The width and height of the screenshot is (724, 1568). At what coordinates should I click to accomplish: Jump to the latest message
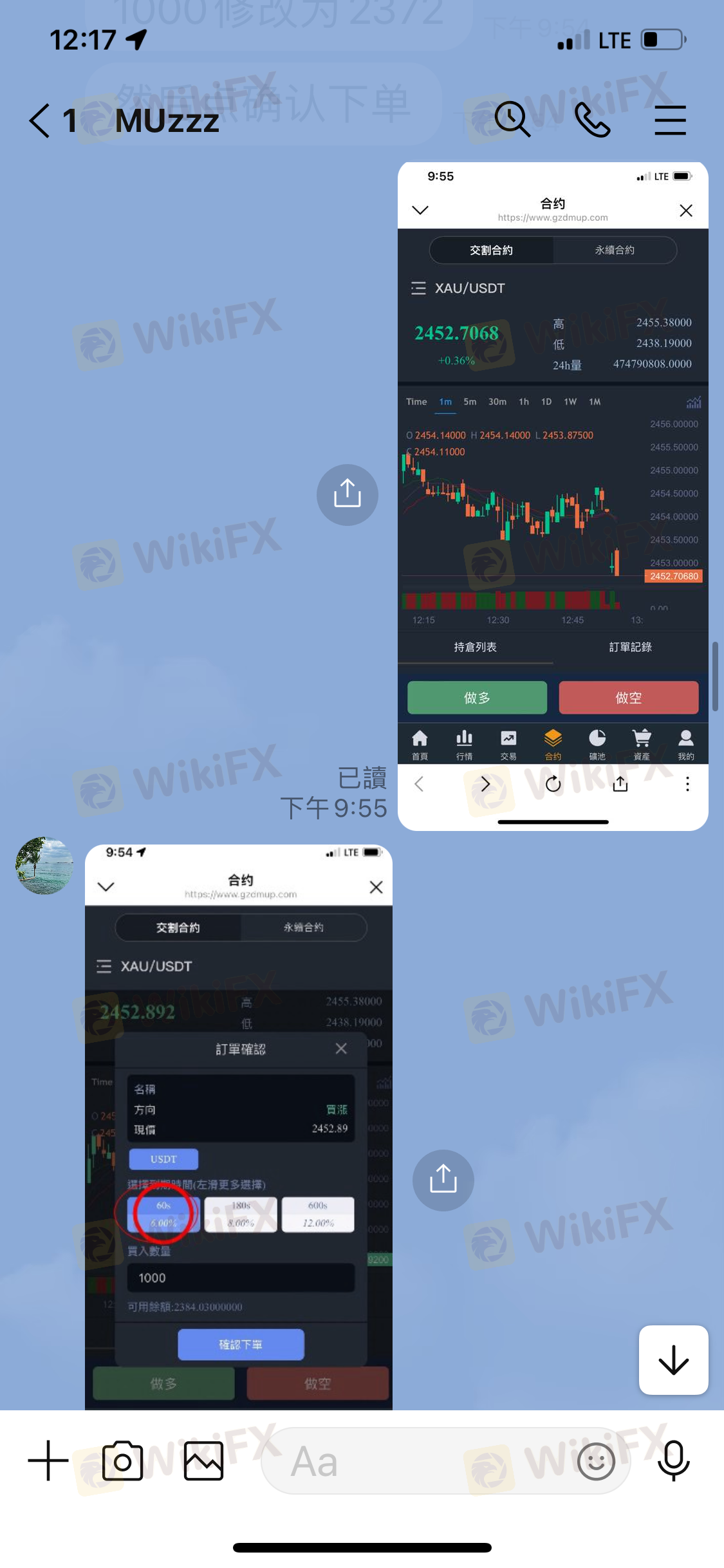[673, 1359]
